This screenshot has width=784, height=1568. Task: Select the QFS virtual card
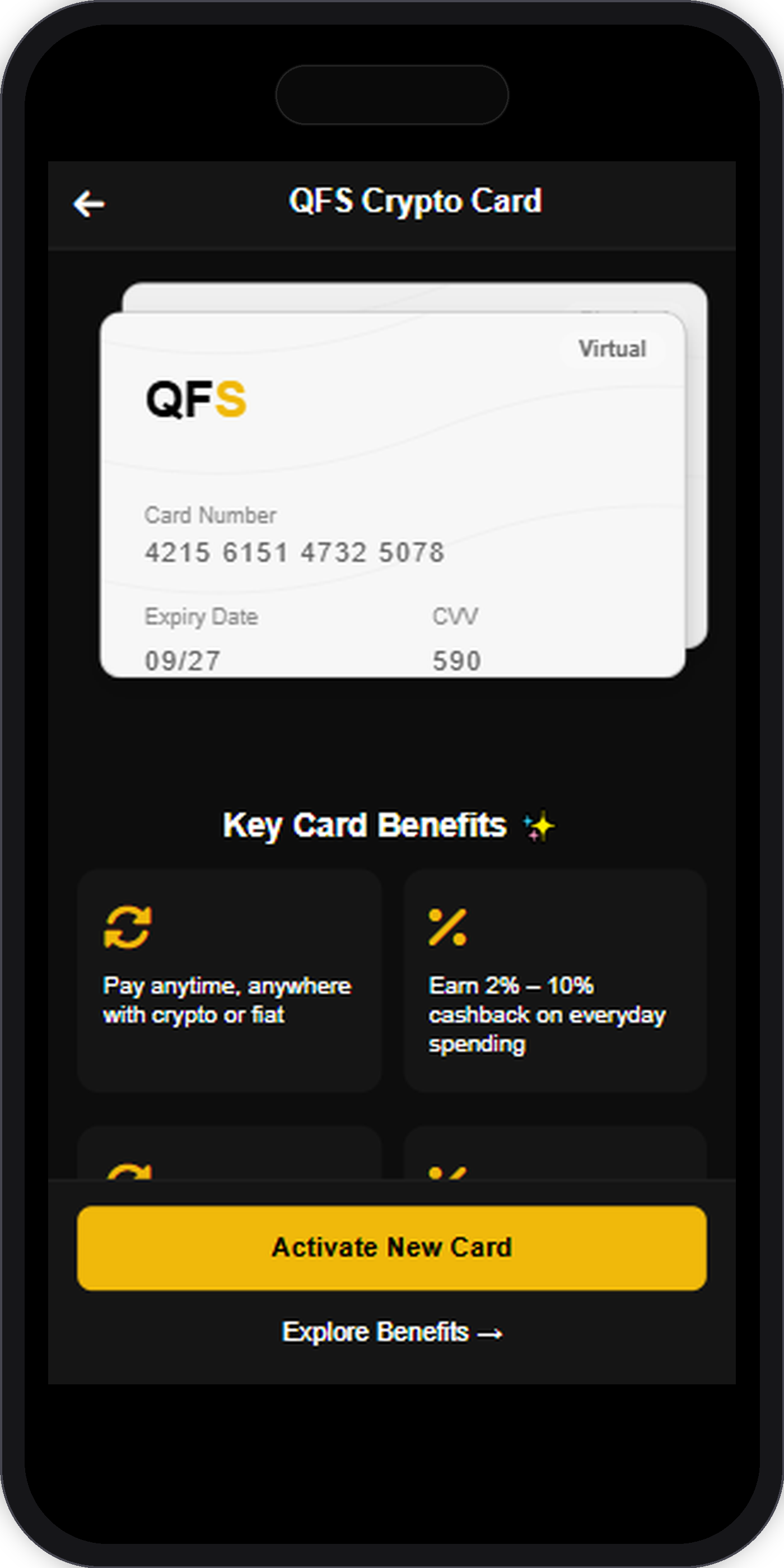point(392,494)
